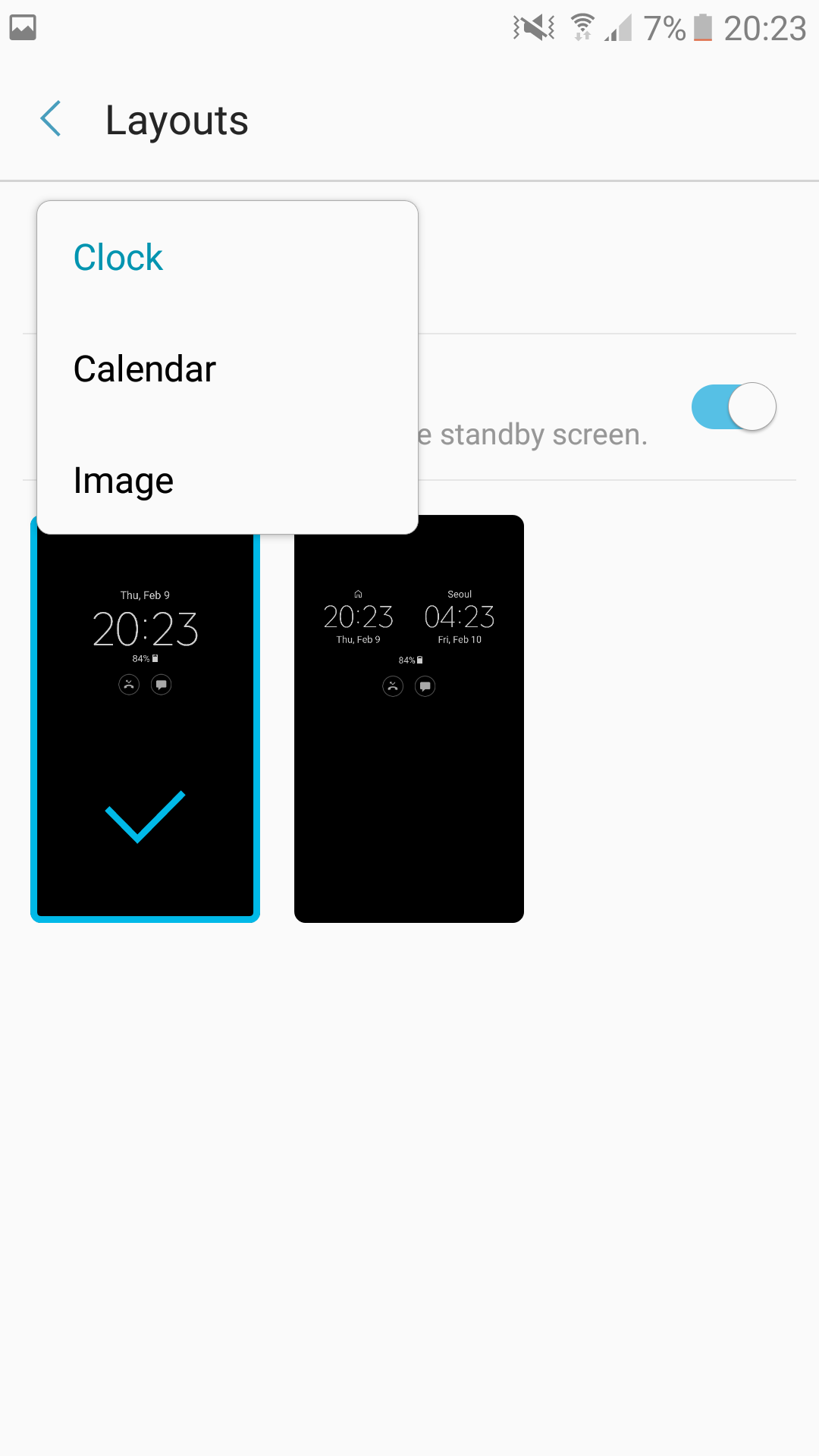Go back from the Layouts screen

tap(51, 120)
